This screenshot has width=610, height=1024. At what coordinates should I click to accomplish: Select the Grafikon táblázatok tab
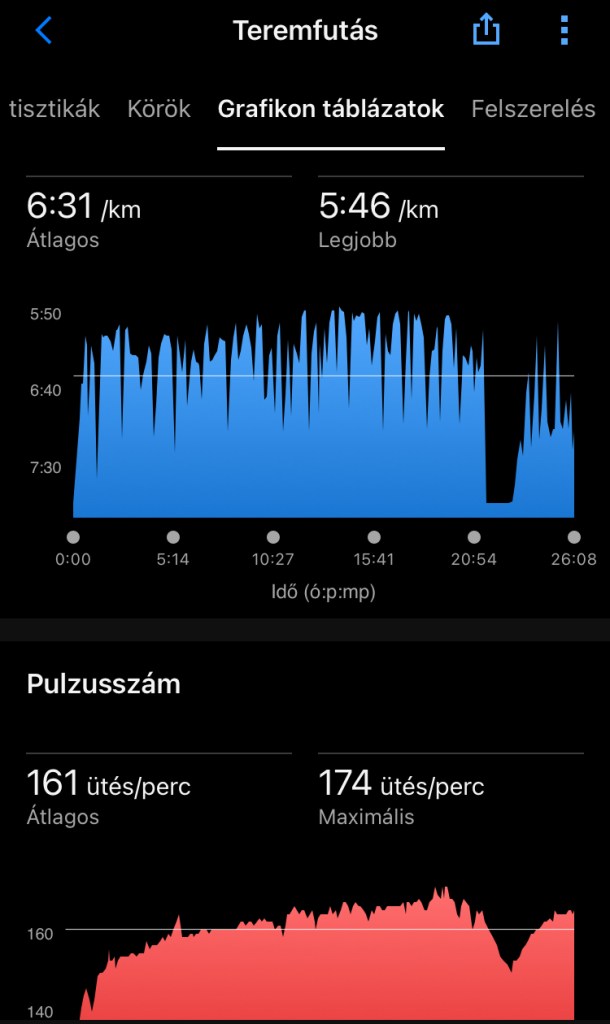pyautogui.click(x=331, y=109)
